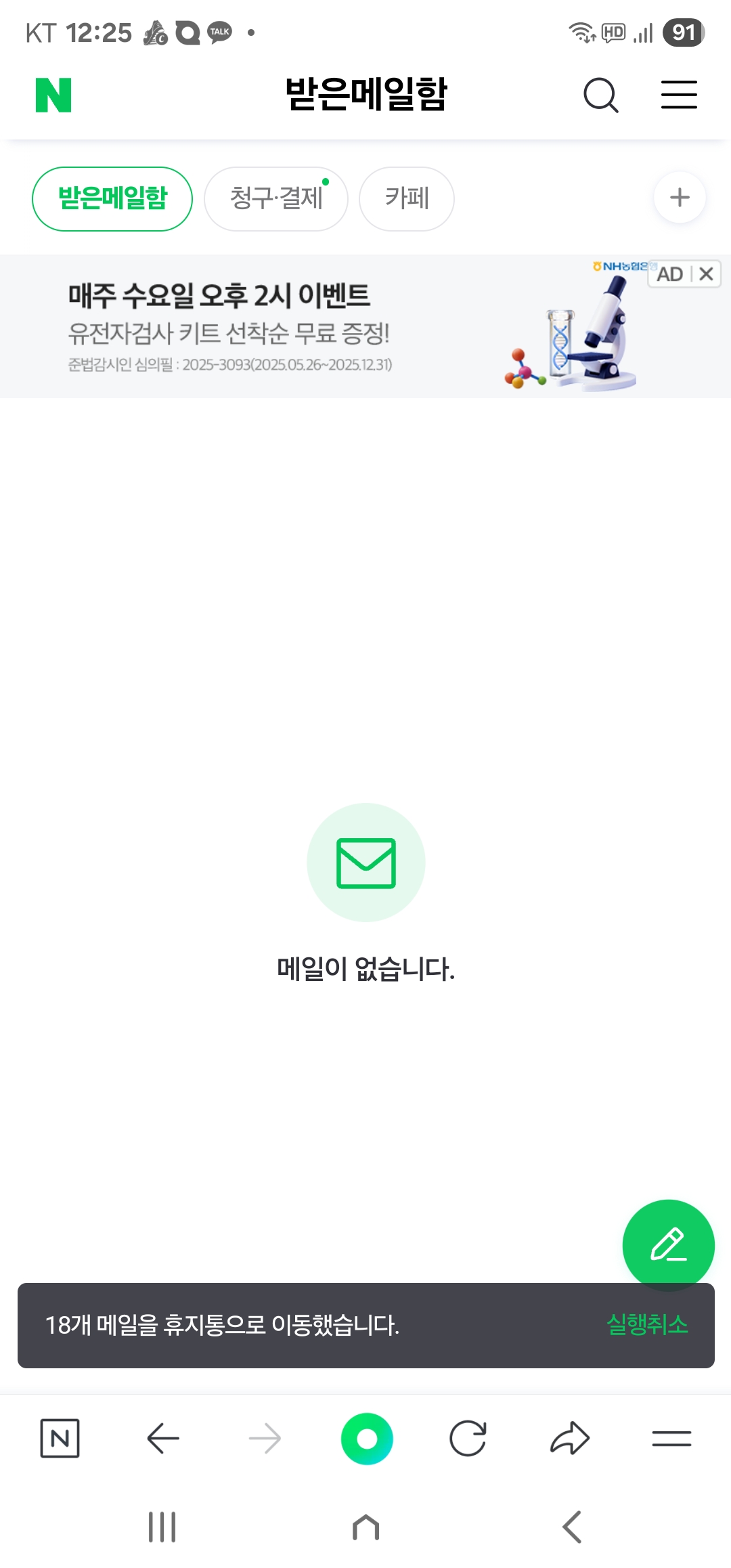Open the Naver home N button in bottom bar

coord(60,1438)
